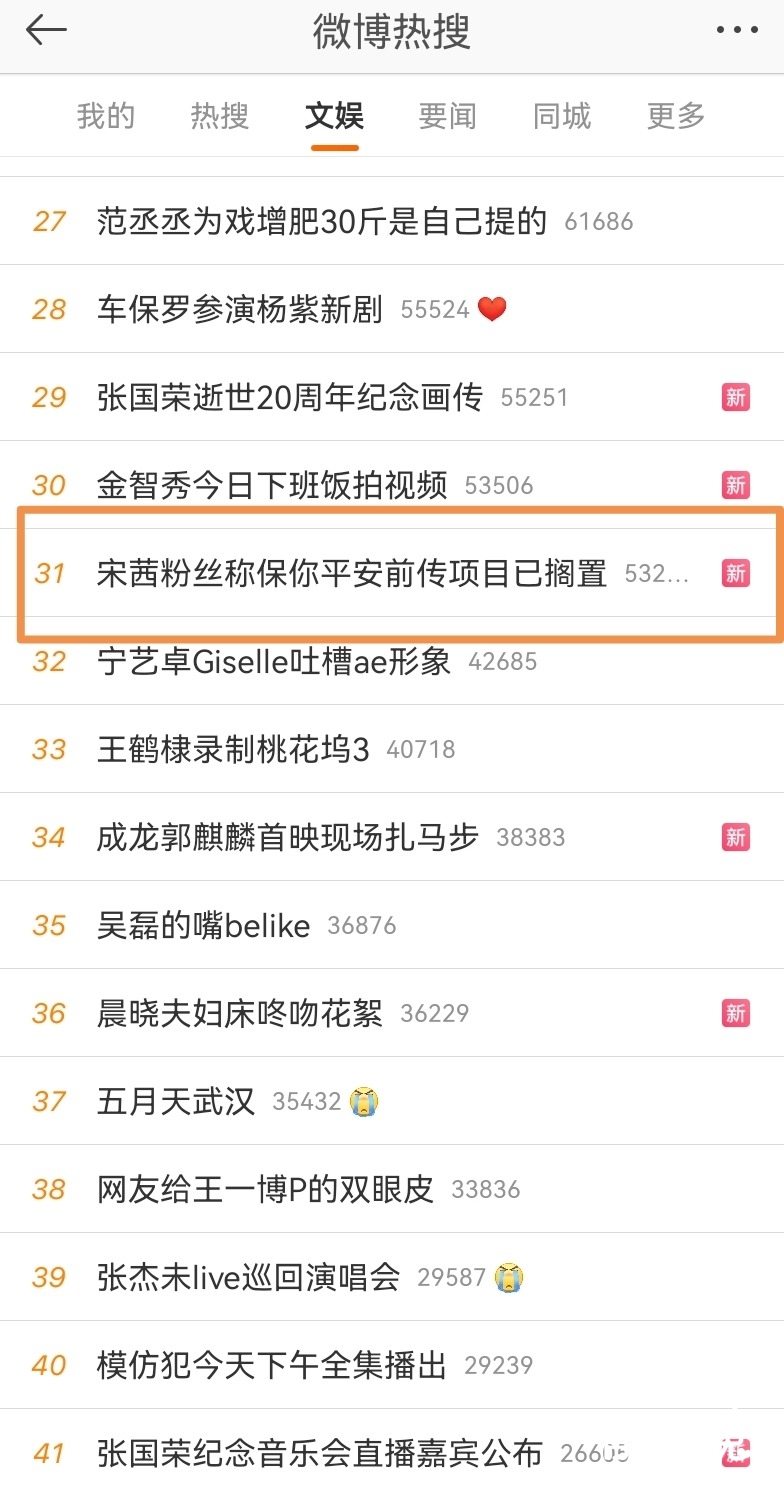View topic 王鹤棣录制桃花坞3
784x1489 pixels.
click(392, 749)
